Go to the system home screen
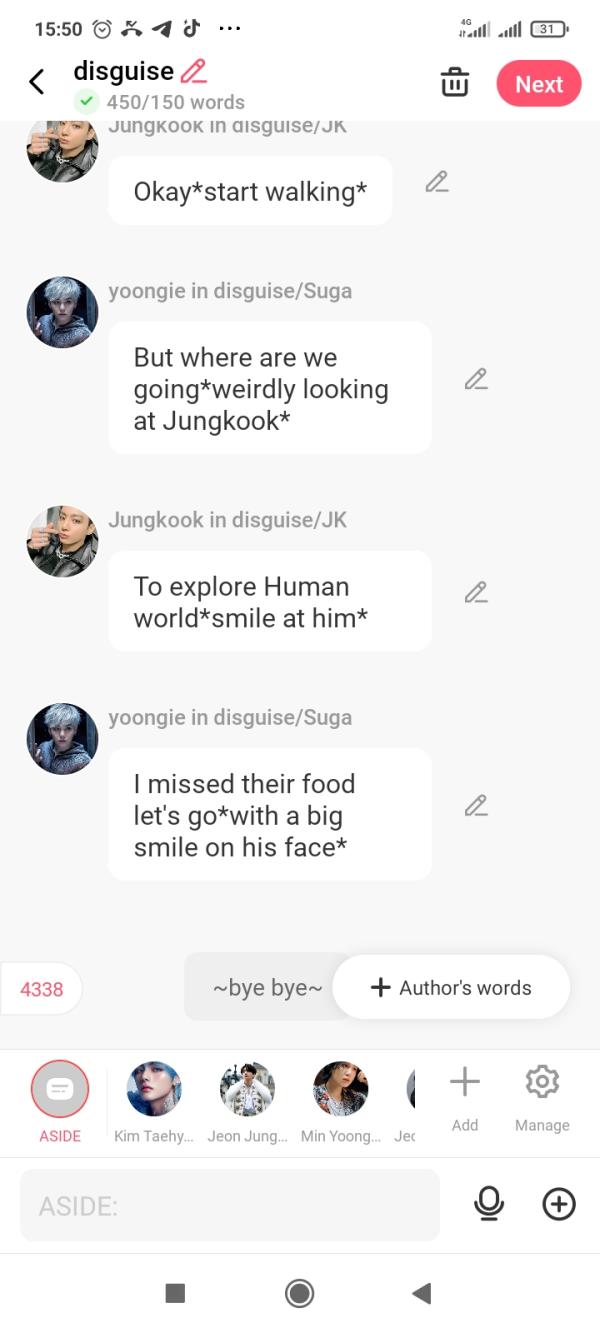 coord(299,1294)
